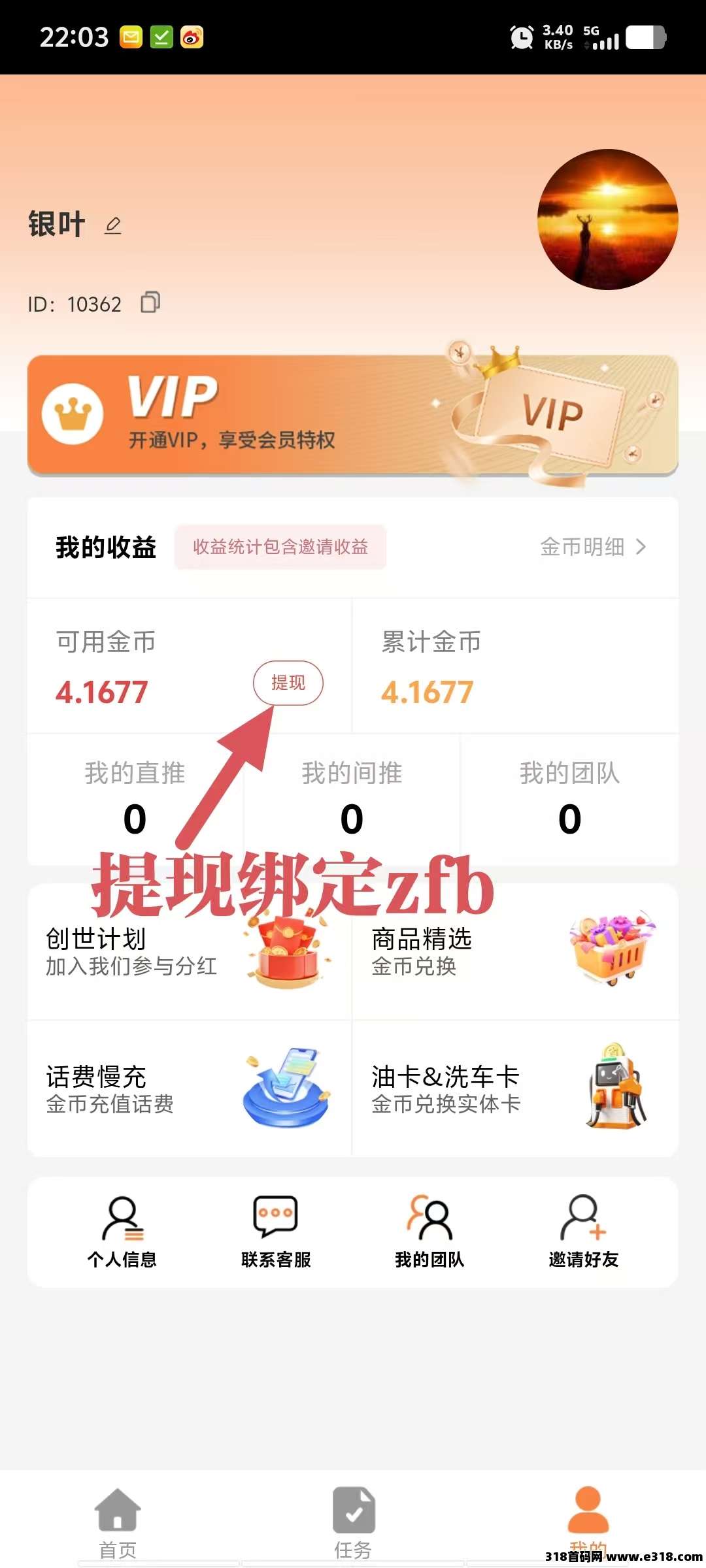The width and height of the screenshot is (706, 1568).
Task: Open 个人信息 personal info
Action: point(122,1231)
